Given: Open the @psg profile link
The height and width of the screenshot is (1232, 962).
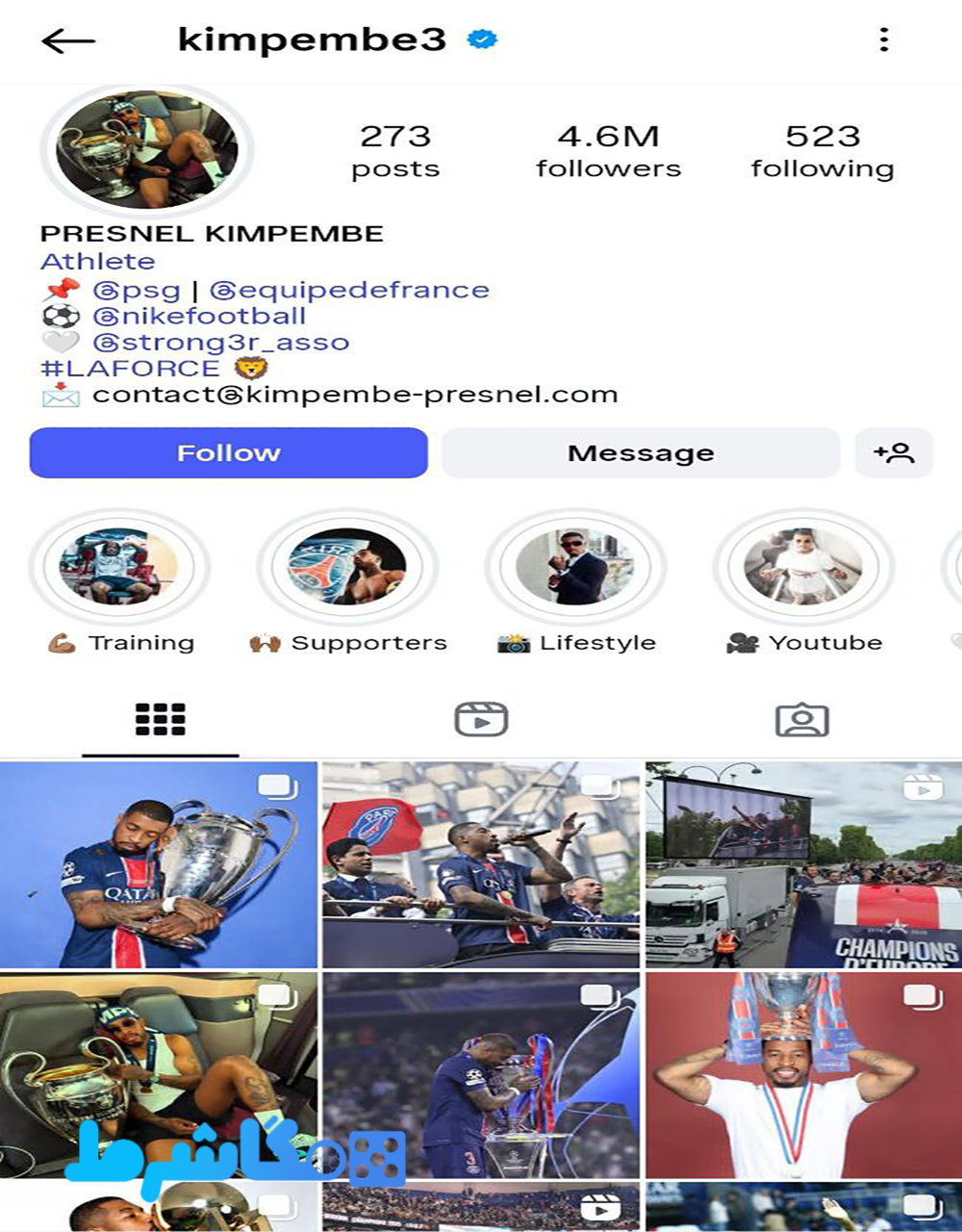Looking at the screenshot, I should tap(137, 290).
